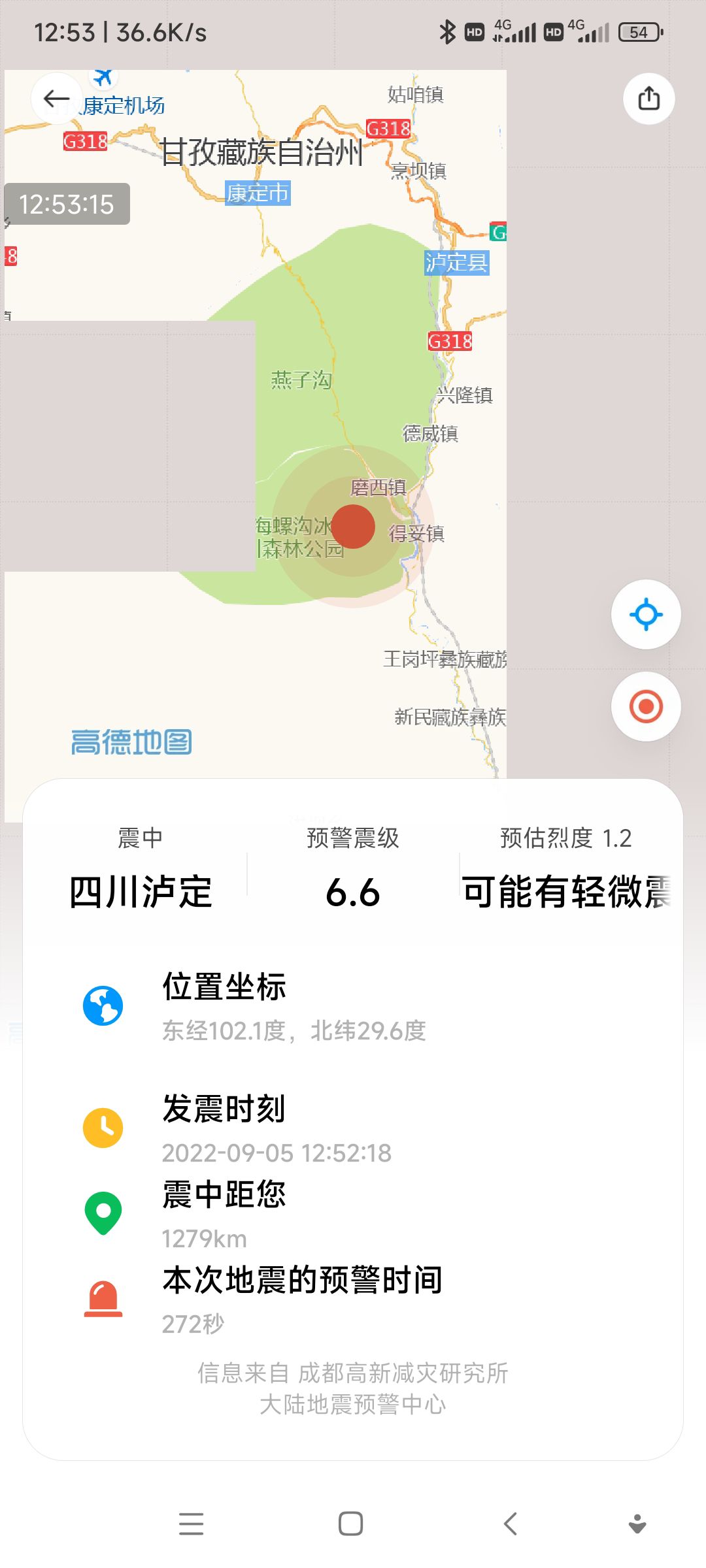Go back using the top-left arrow

(x=57, y=99)
